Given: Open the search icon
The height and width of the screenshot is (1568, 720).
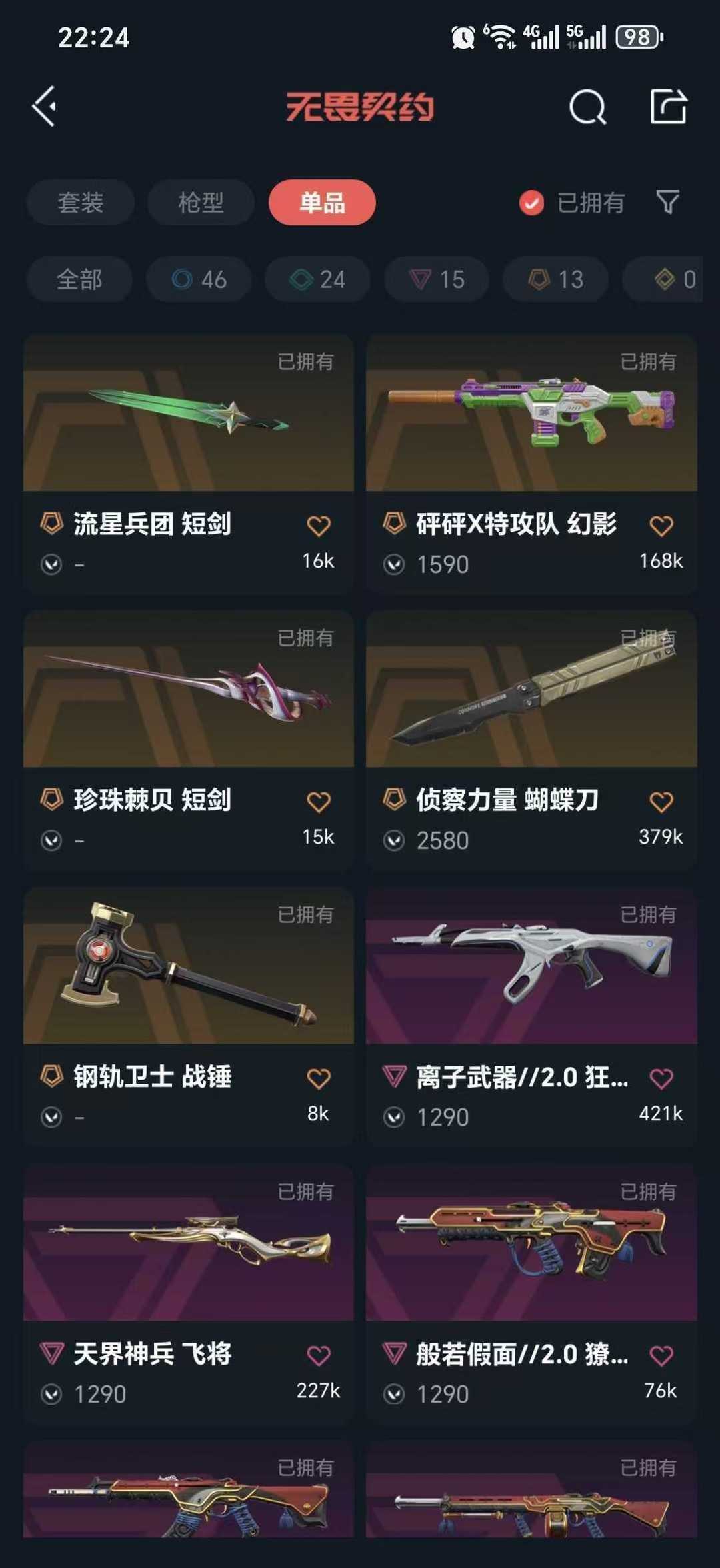Looking at the screenshot, I should 587,107.
